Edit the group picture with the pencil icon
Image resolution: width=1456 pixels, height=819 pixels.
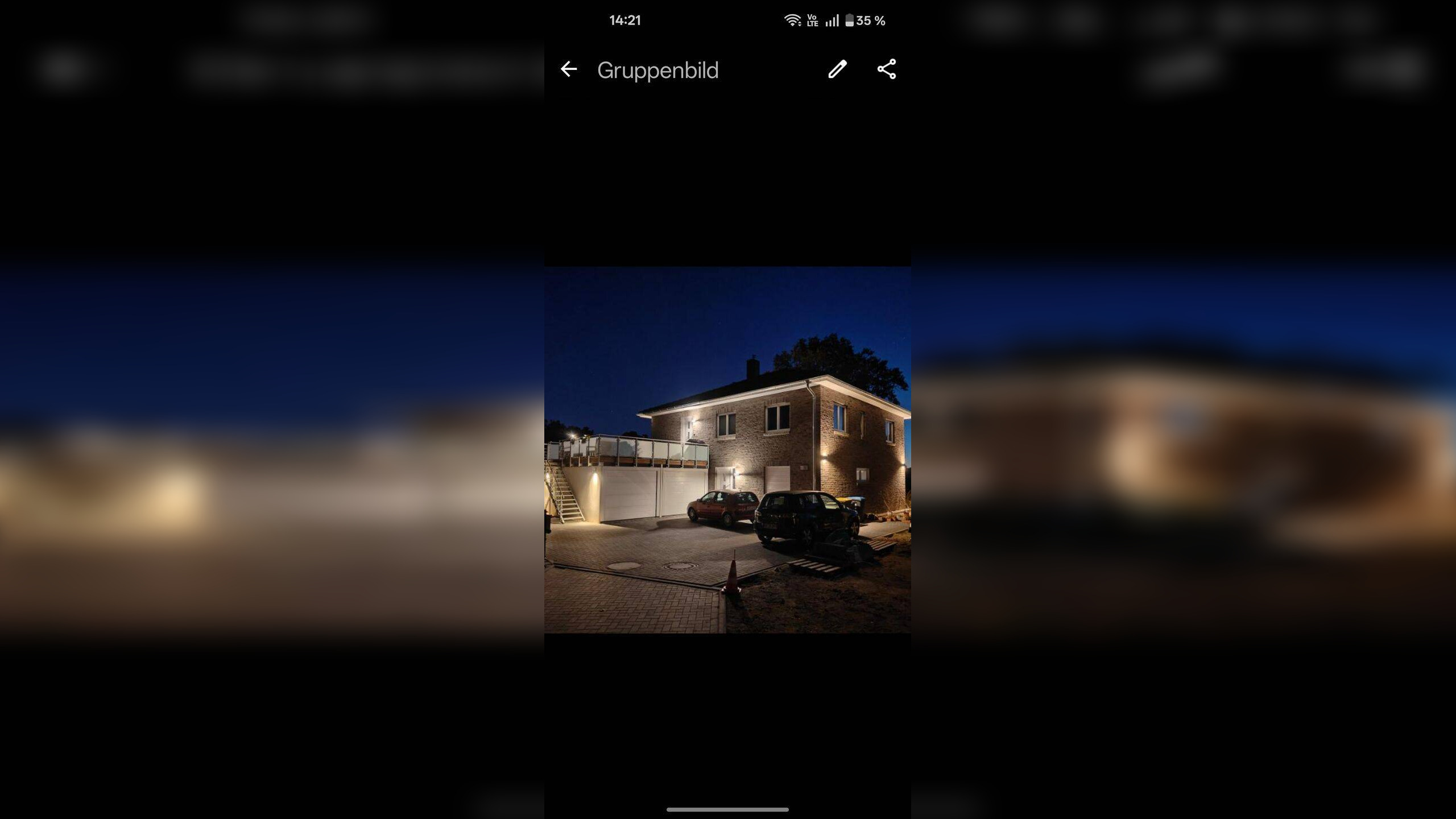837,69
